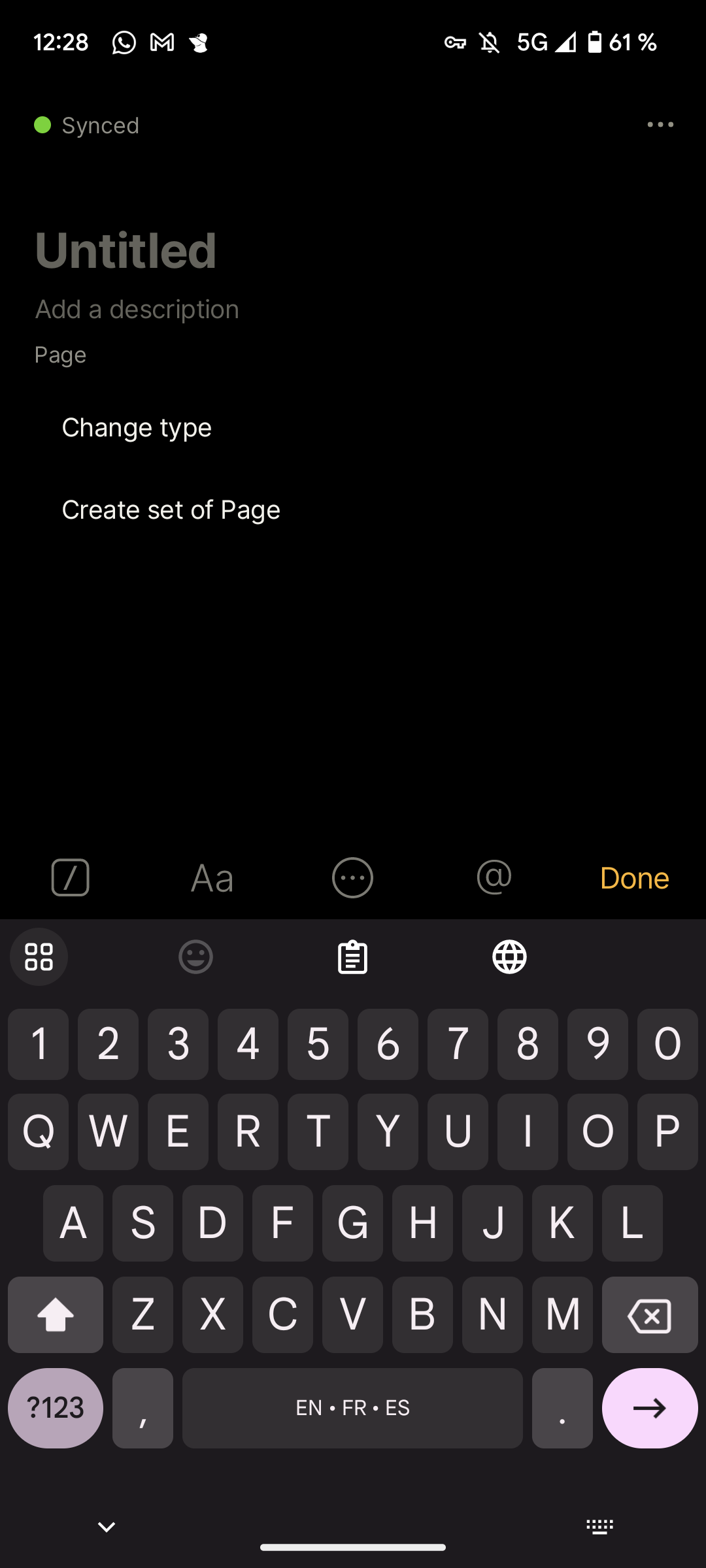Open the three-dot overflow menu
706x1568 pixels.
(660, 125)
